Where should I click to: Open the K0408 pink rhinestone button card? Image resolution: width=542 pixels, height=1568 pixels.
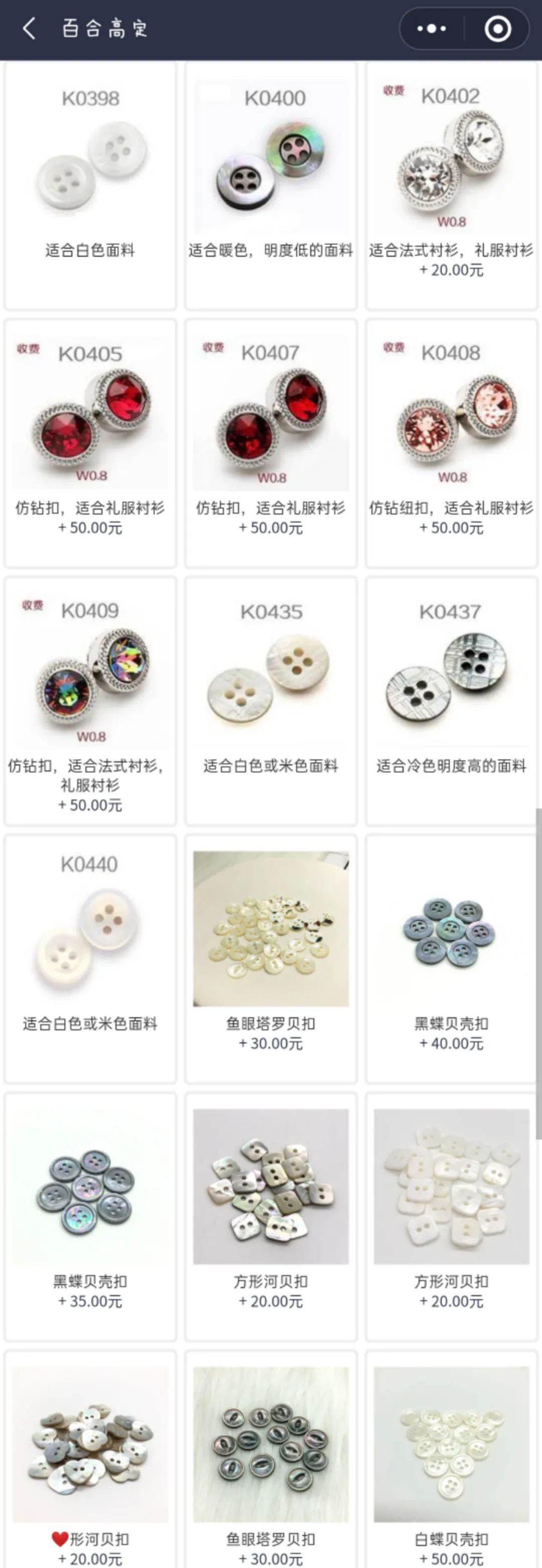point(451,420)
